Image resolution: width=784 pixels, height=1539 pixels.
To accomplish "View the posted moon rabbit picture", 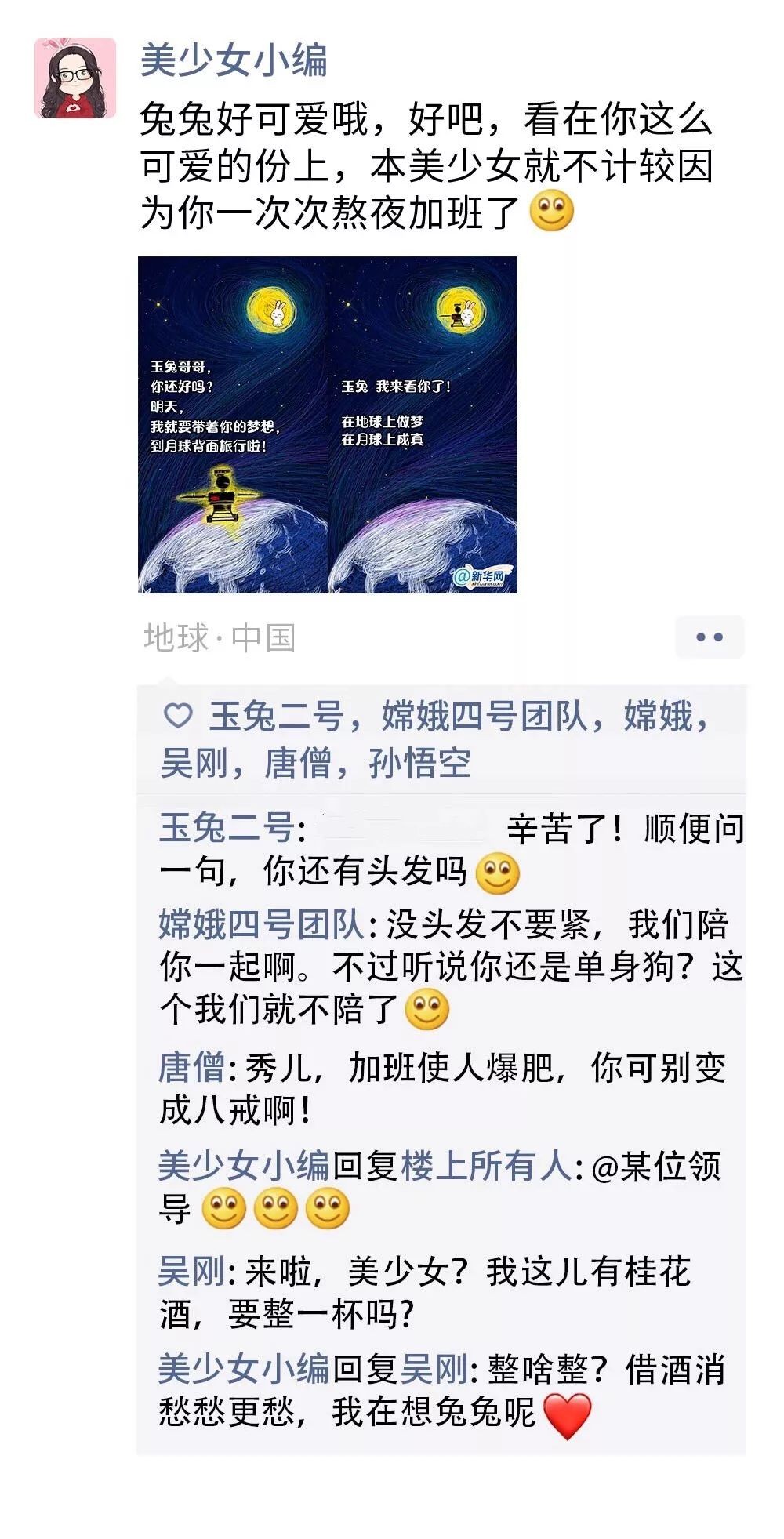I will [327, 424].
